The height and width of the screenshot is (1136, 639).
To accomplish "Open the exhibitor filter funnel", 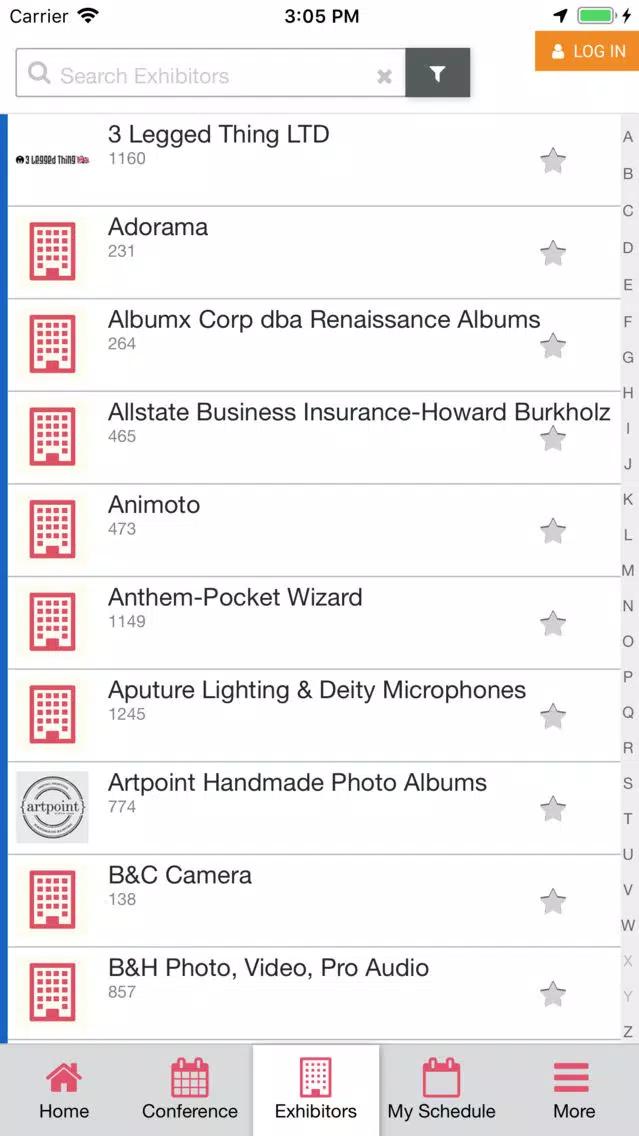I will pyautogui.click(x=438, y=72).
